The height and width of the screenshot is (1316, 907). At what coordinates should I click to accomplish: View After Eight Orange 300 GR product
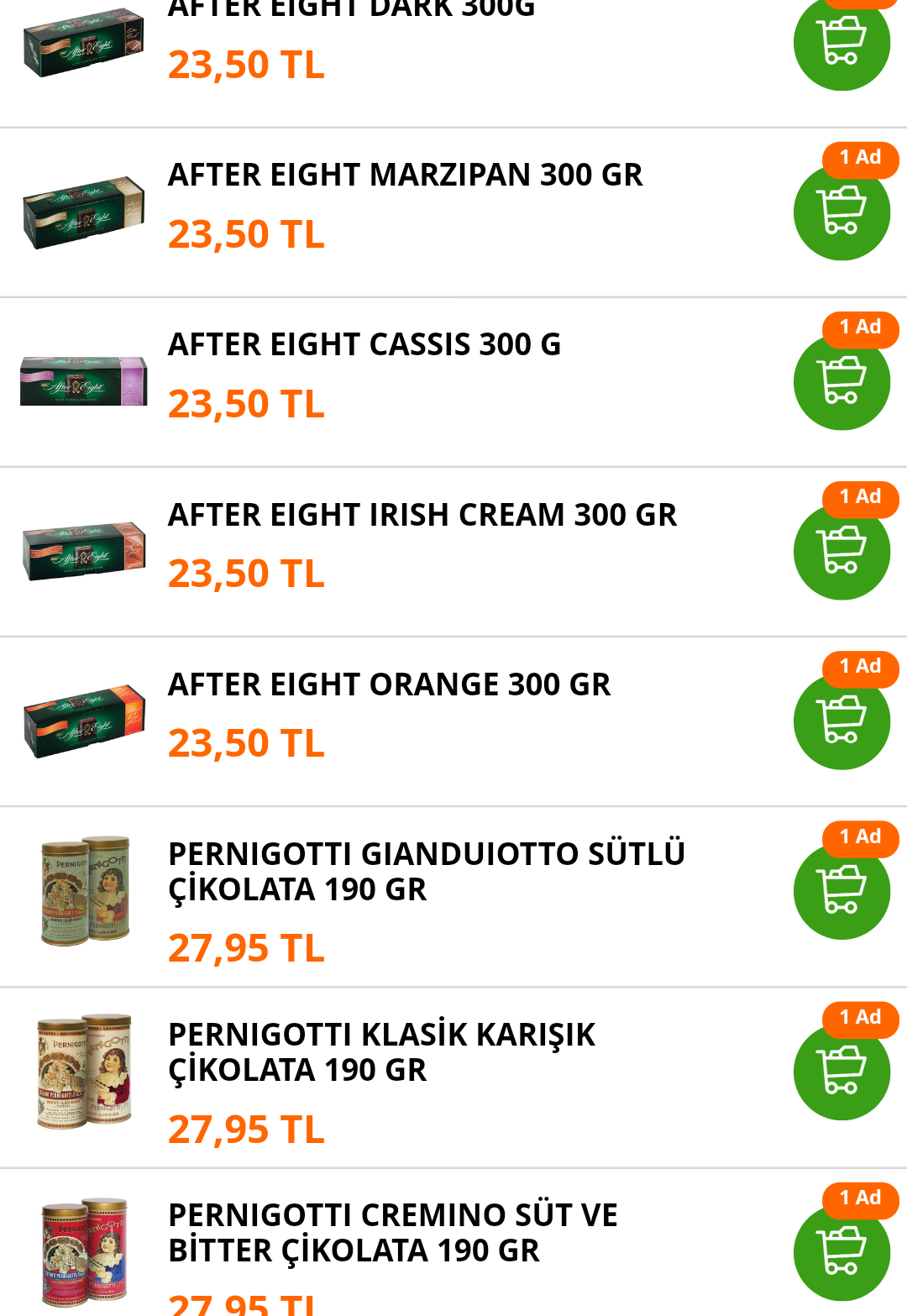389,684
